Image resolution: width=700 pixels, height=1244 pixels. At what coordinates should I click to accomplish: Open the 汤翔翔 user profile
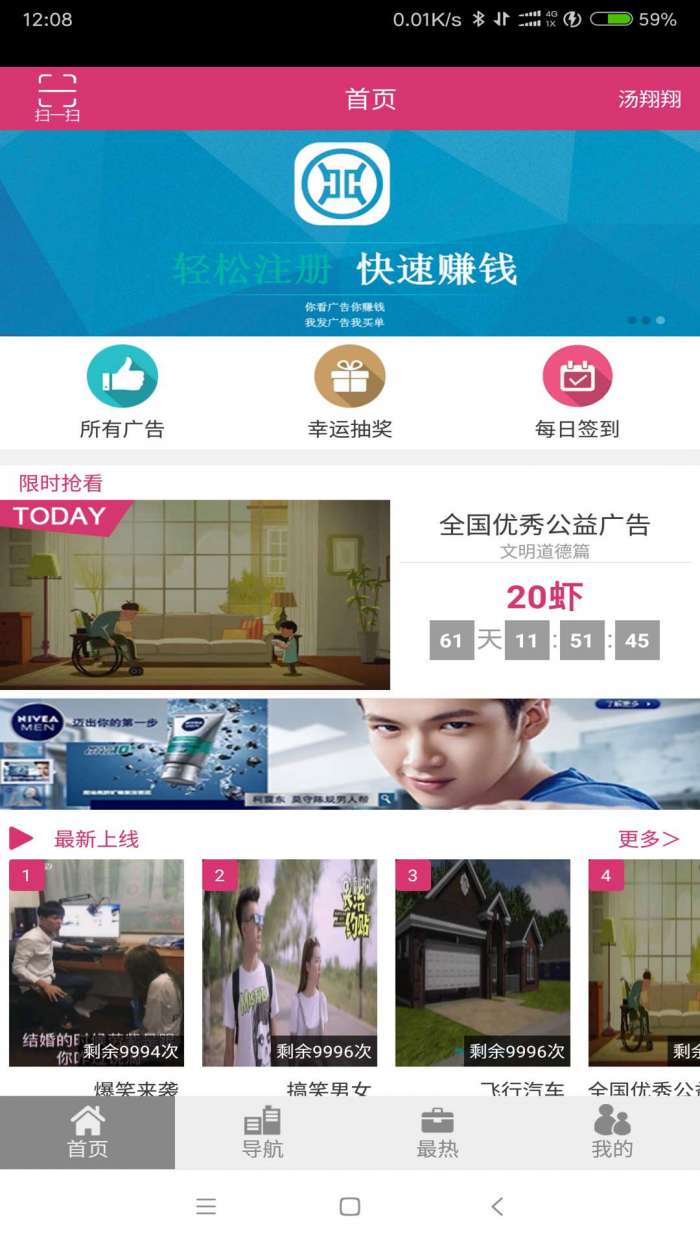pos(649,99)
